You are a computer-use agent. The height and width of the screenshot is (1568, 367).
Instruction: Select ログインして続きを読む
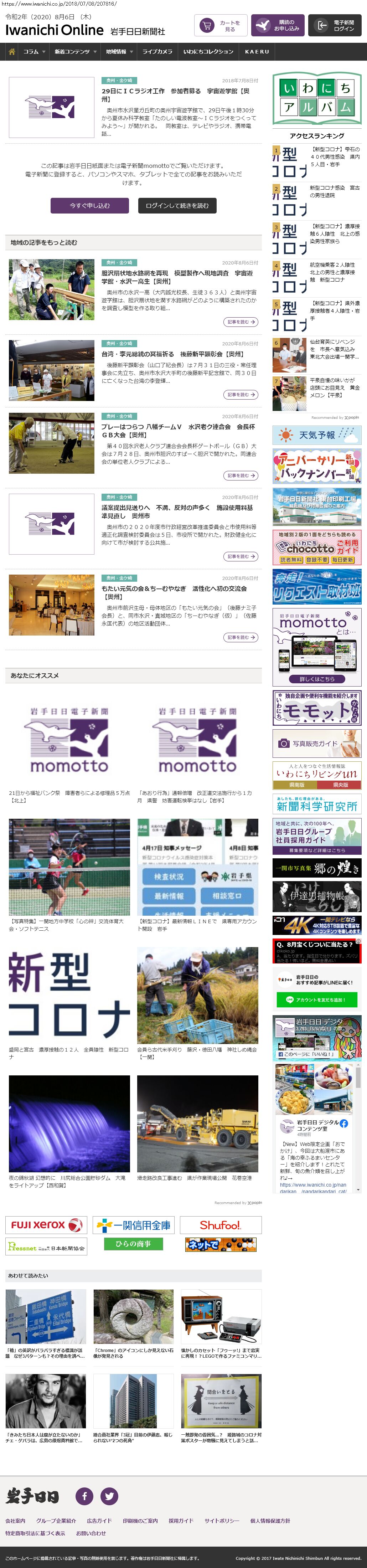click(177, 206)
